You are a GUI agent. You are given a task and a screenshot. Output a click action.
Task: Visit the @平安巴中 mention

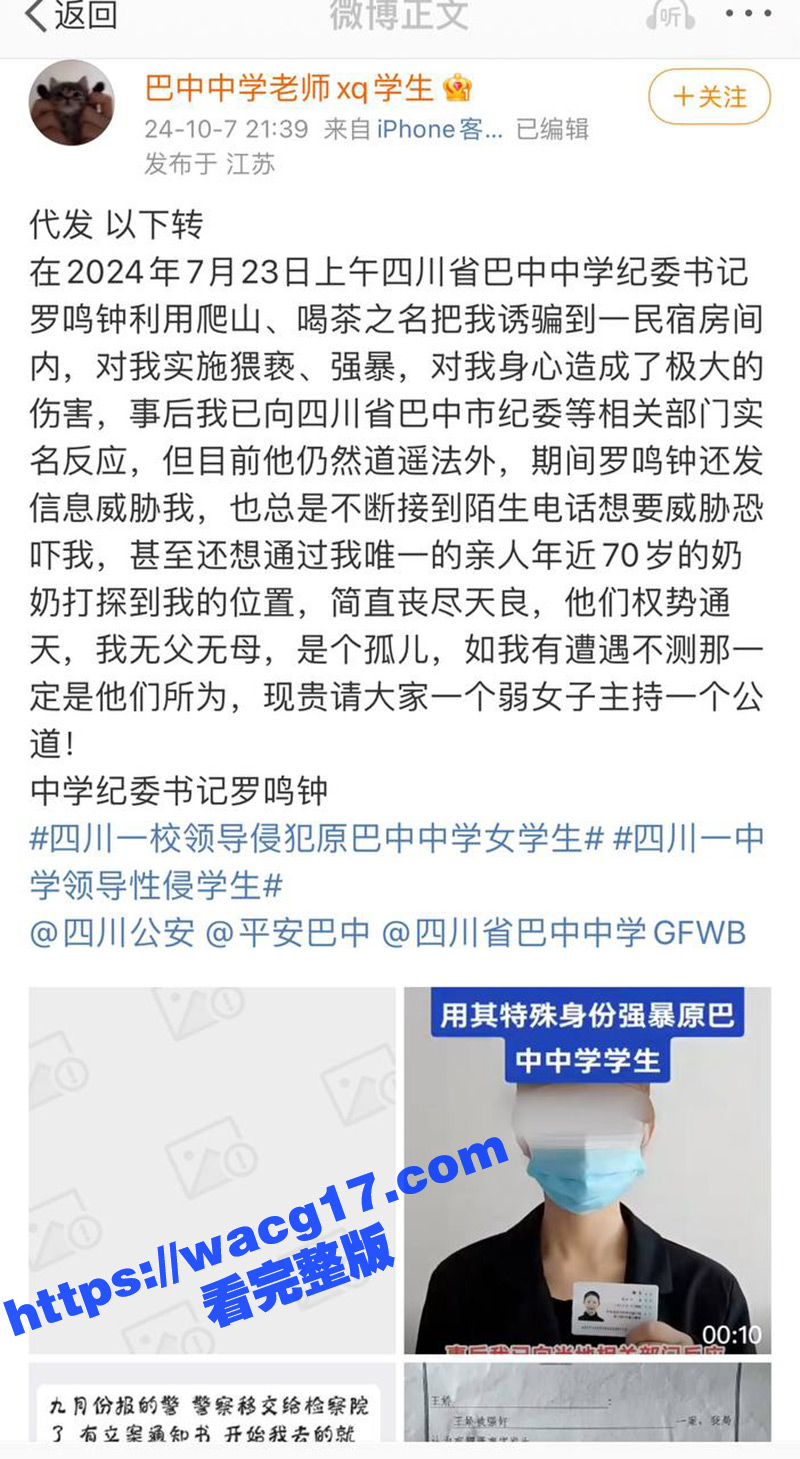288,932
